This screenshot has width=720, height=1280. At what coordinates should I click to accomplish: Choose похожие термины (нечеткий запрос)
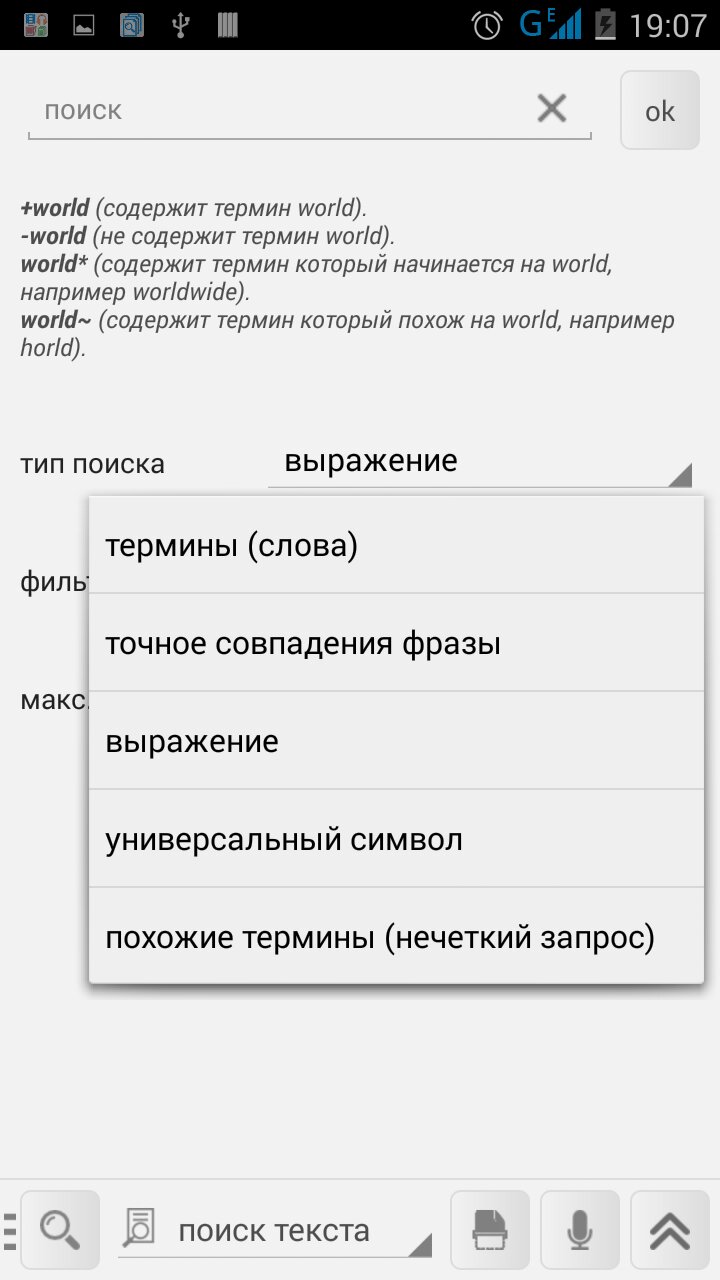[396, 937]
